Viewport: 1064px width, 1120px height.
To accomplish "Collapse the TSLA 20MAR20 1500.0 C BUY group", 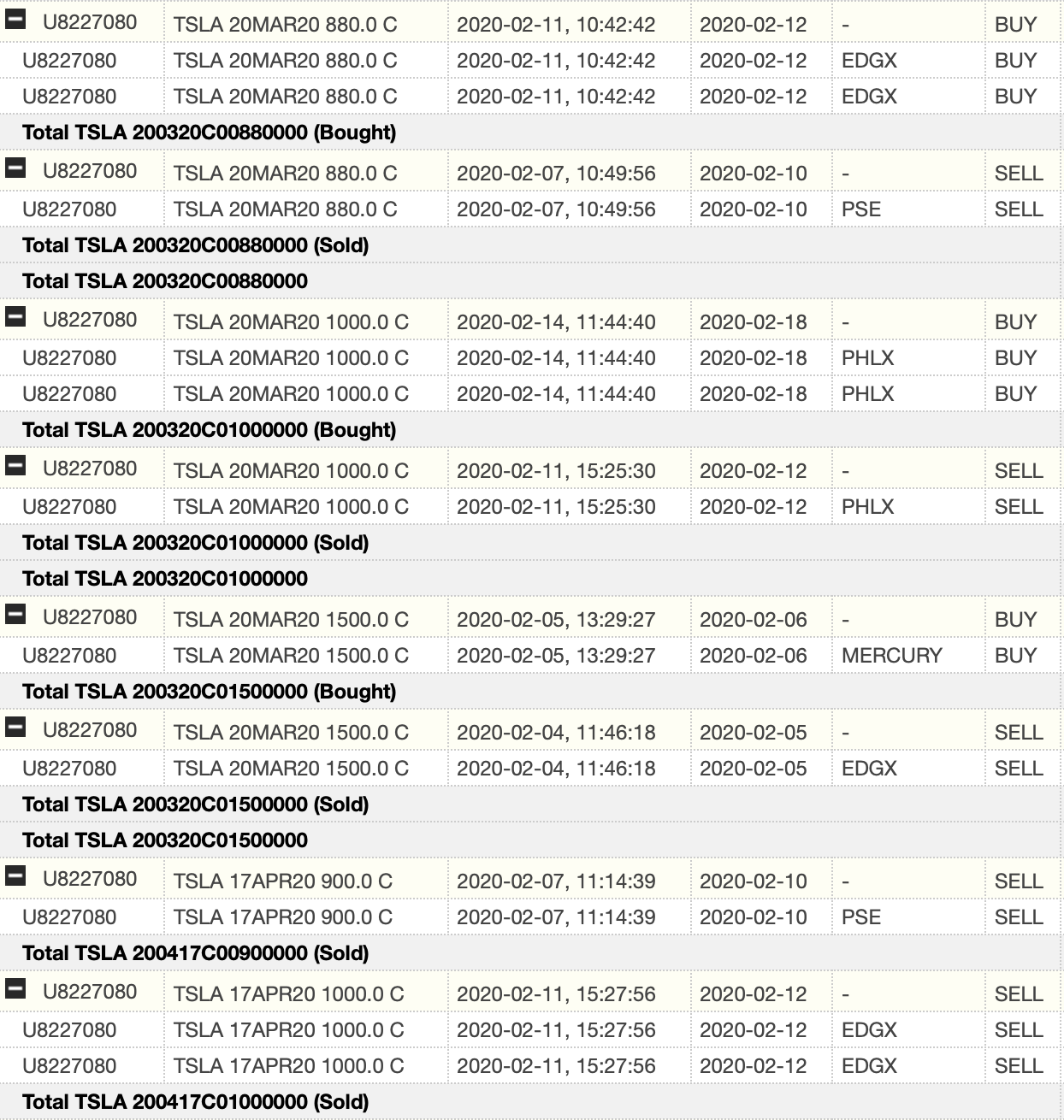I will (15, 615).
